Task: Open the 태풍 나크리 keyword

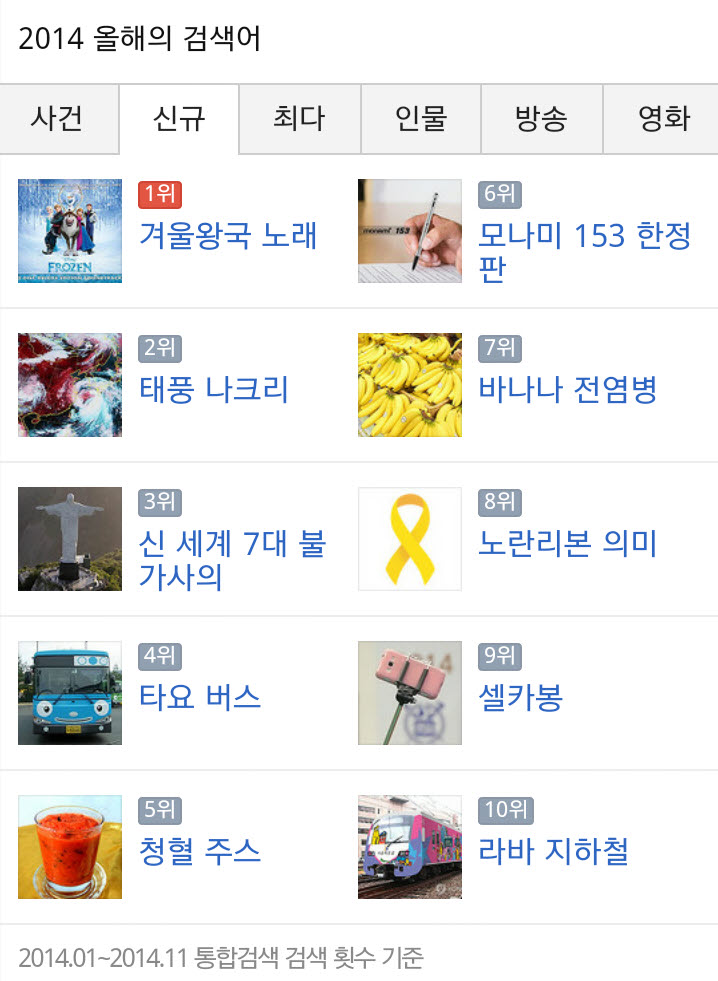Action: (x=214, y=389)
